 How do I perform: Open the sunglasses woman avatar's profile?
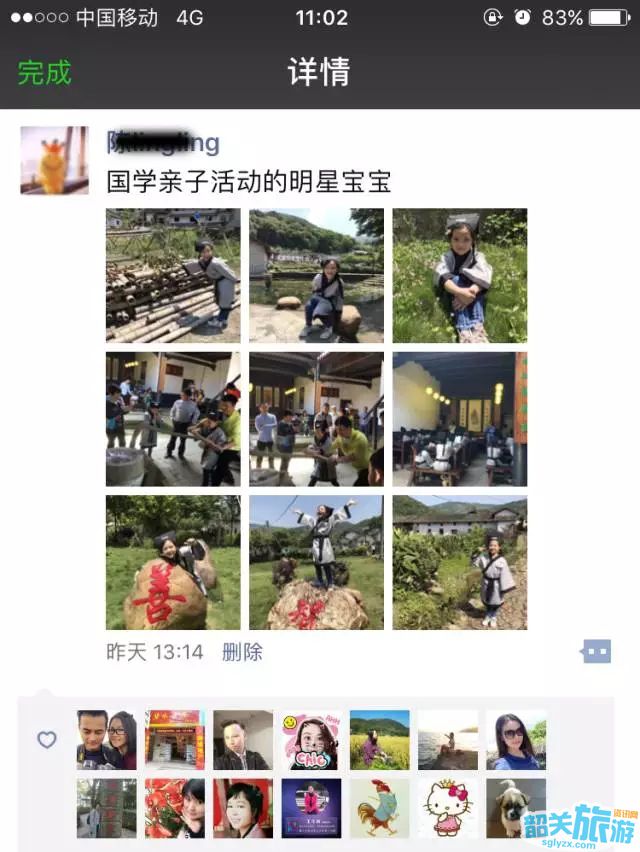point(516,740)
